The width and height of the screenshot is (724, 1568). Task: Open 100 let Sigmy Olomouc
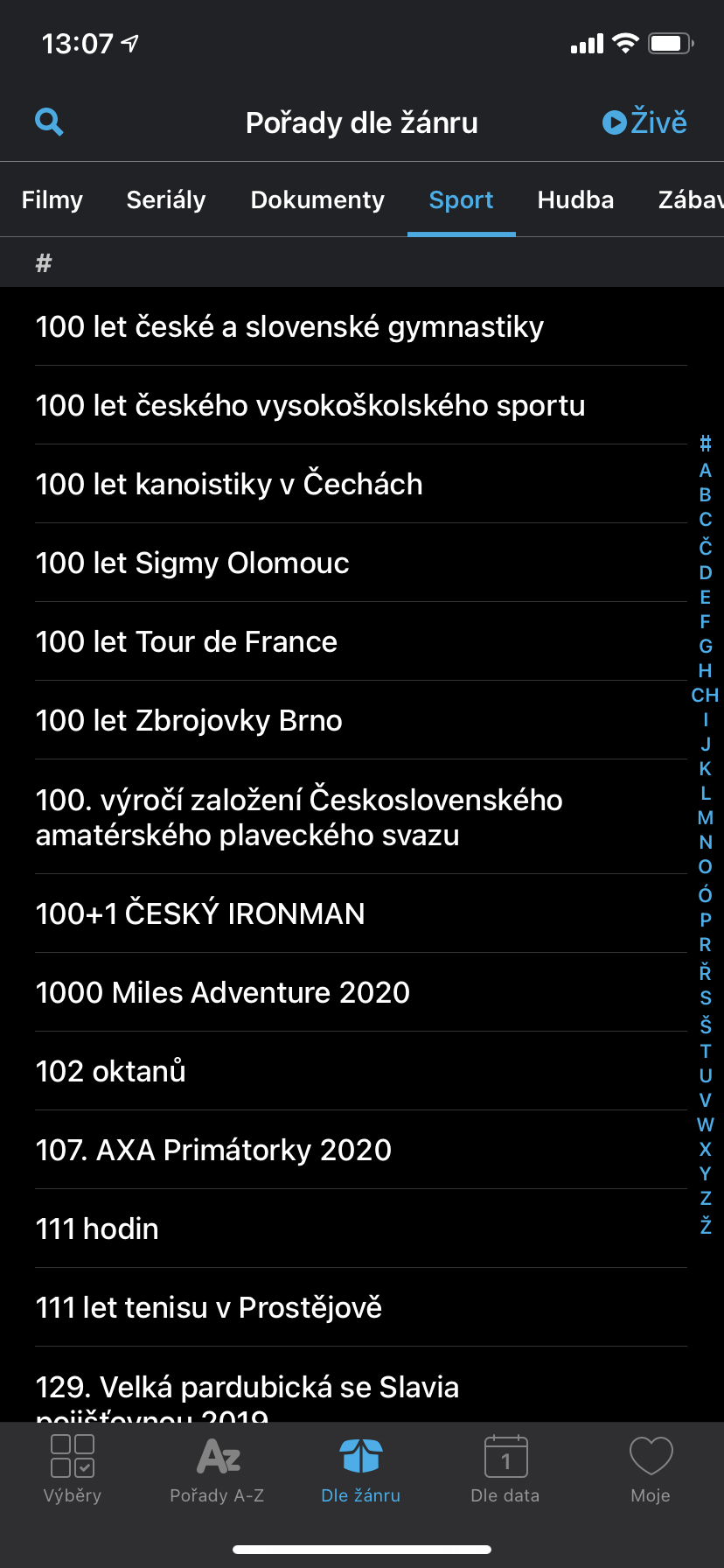tap(192, 563)
